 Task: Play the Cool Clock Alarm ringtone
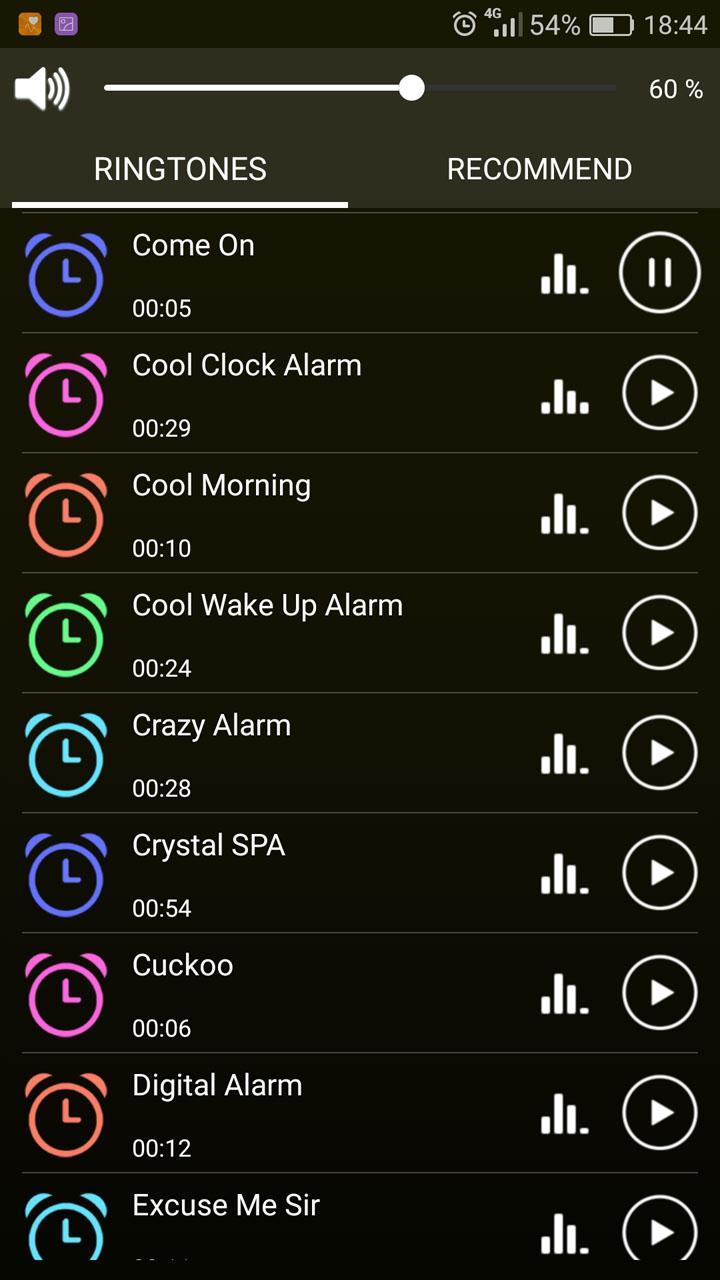pyautogui.click(x=659, y=392)
